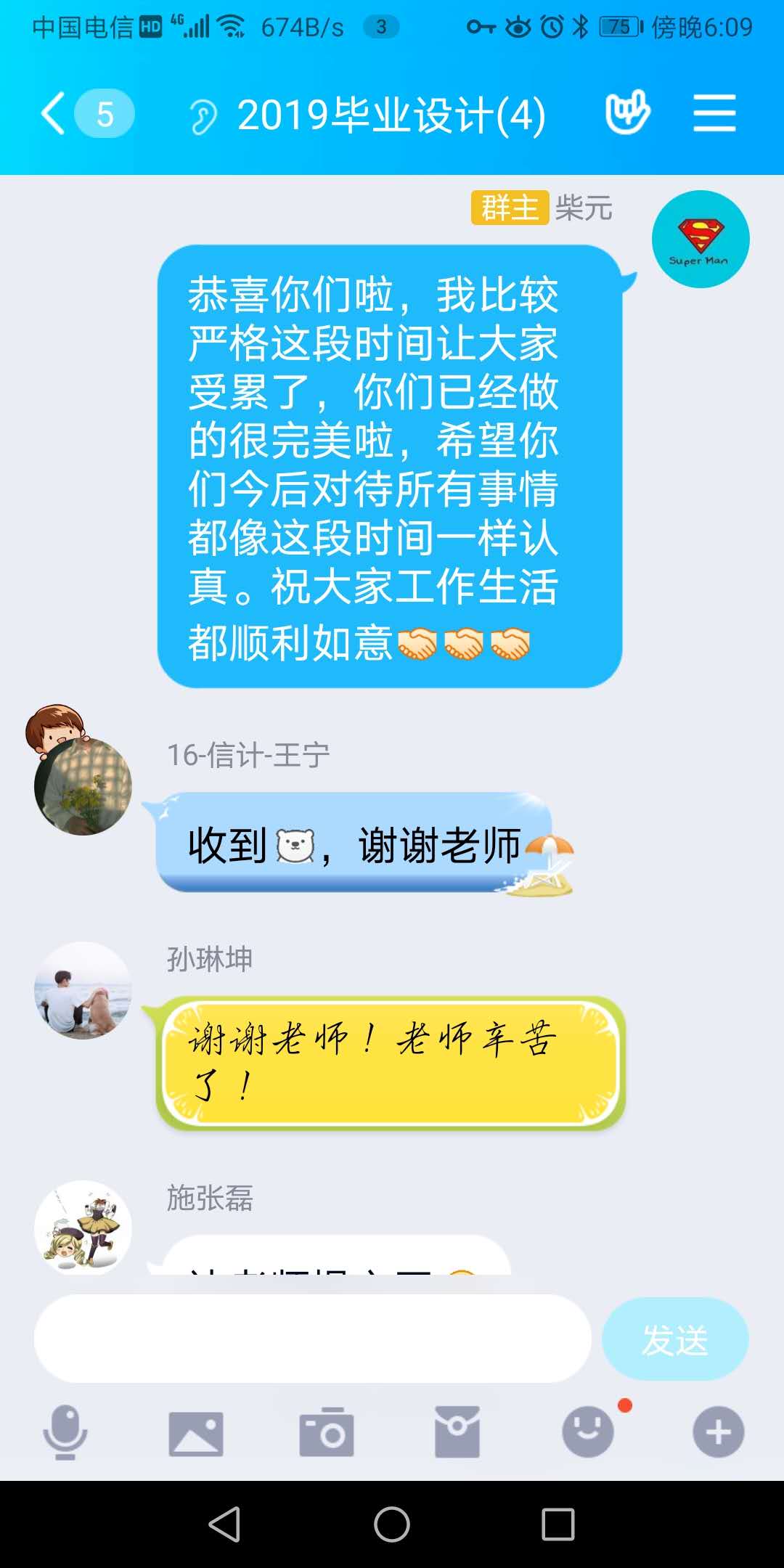Open the emoji sticker panel
The image size is (784, 1568).
point(588,1432)
